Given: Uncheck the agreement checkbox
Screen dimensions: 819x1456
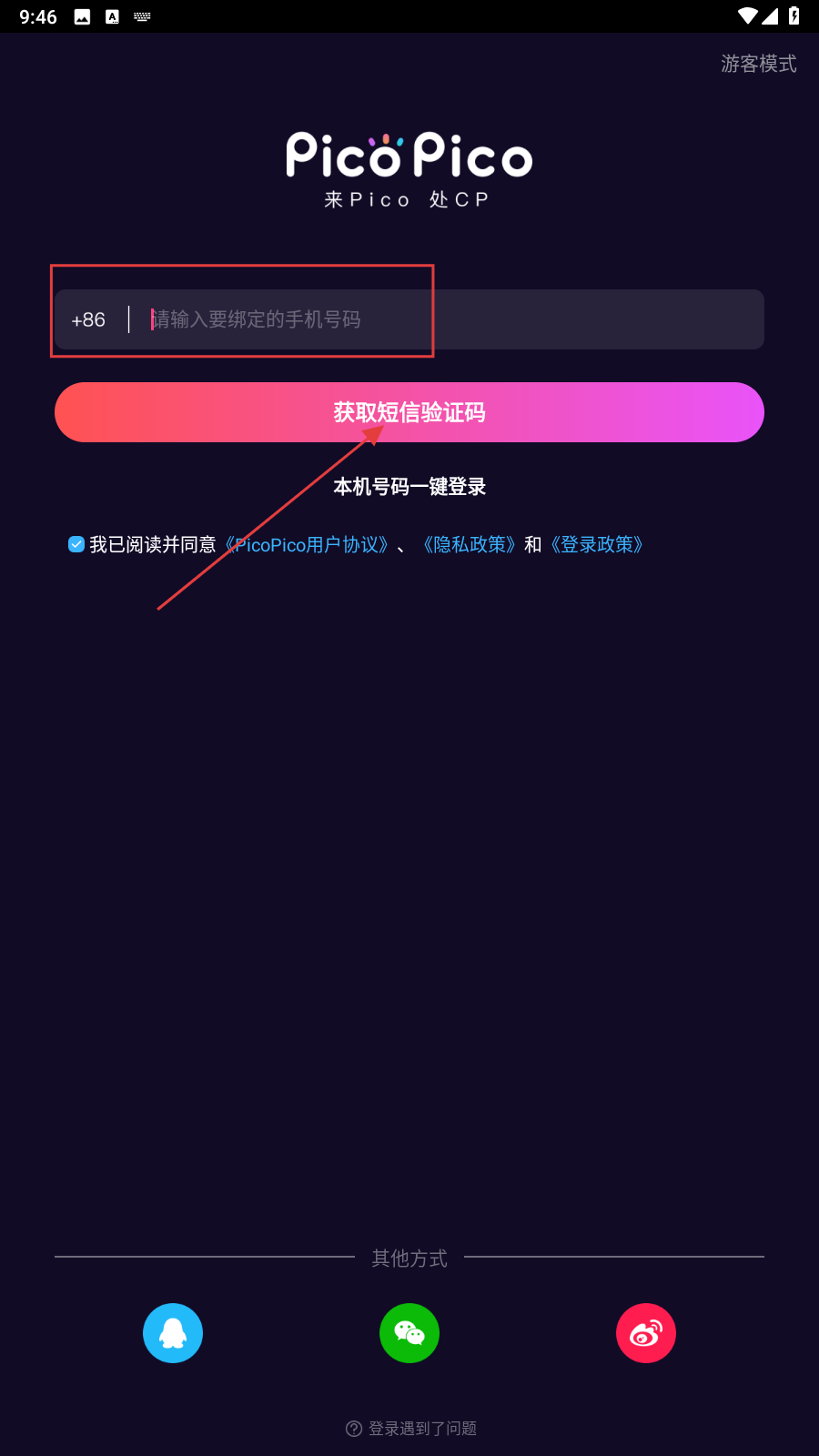Looking at the screenshot, I should (x=76, y=544).
